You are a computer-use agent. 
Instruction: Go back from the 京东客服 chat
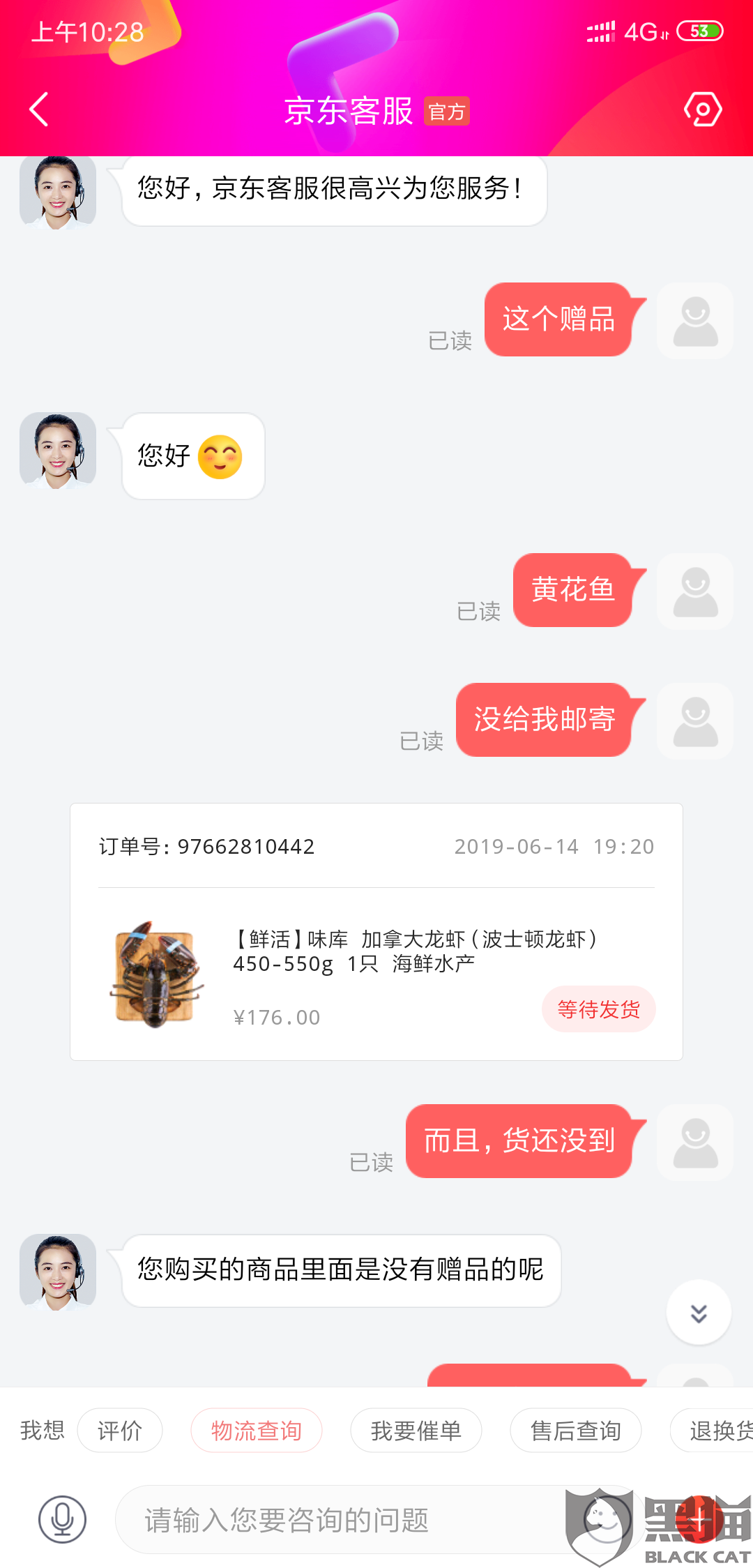39,110
